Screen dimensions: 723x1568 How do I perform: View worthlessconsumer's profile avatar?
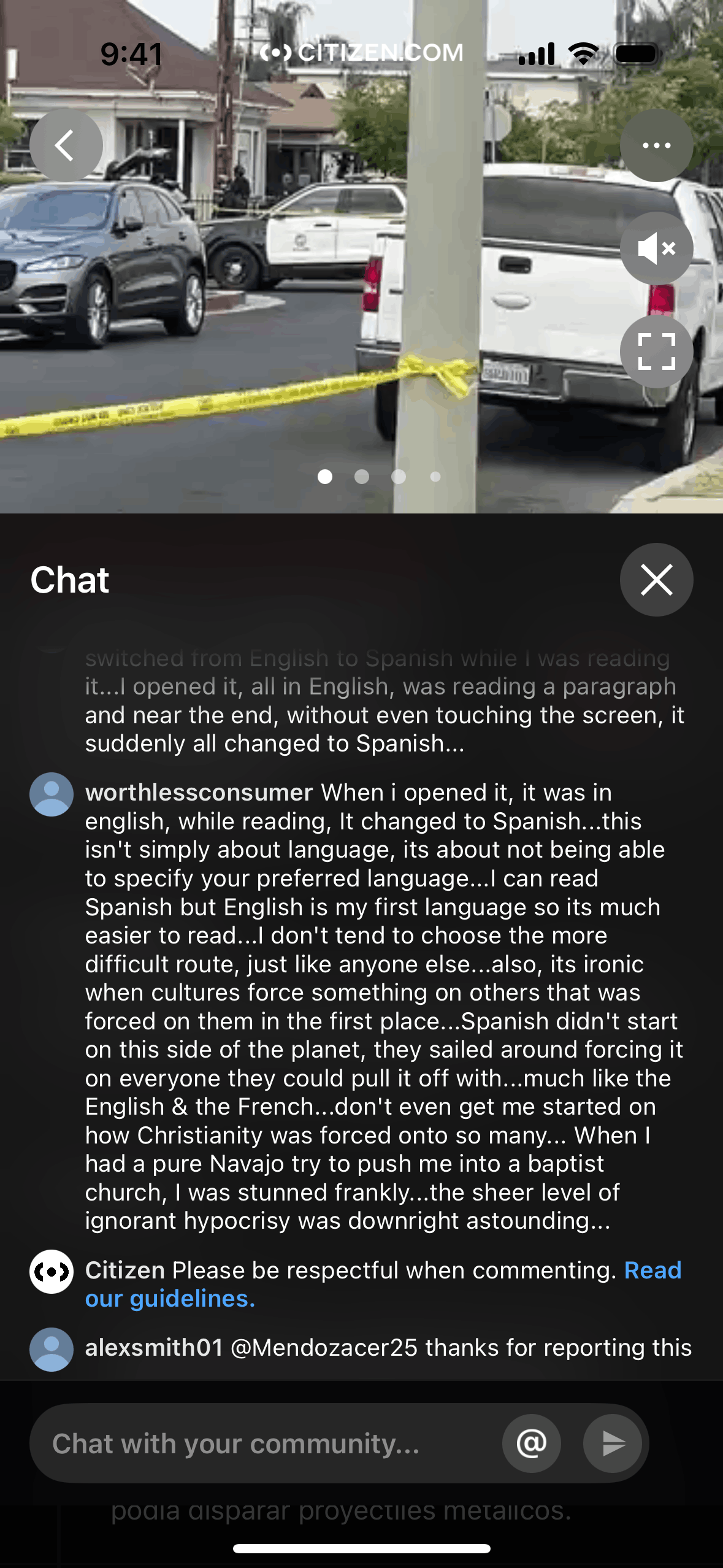(x=52, y=794)
